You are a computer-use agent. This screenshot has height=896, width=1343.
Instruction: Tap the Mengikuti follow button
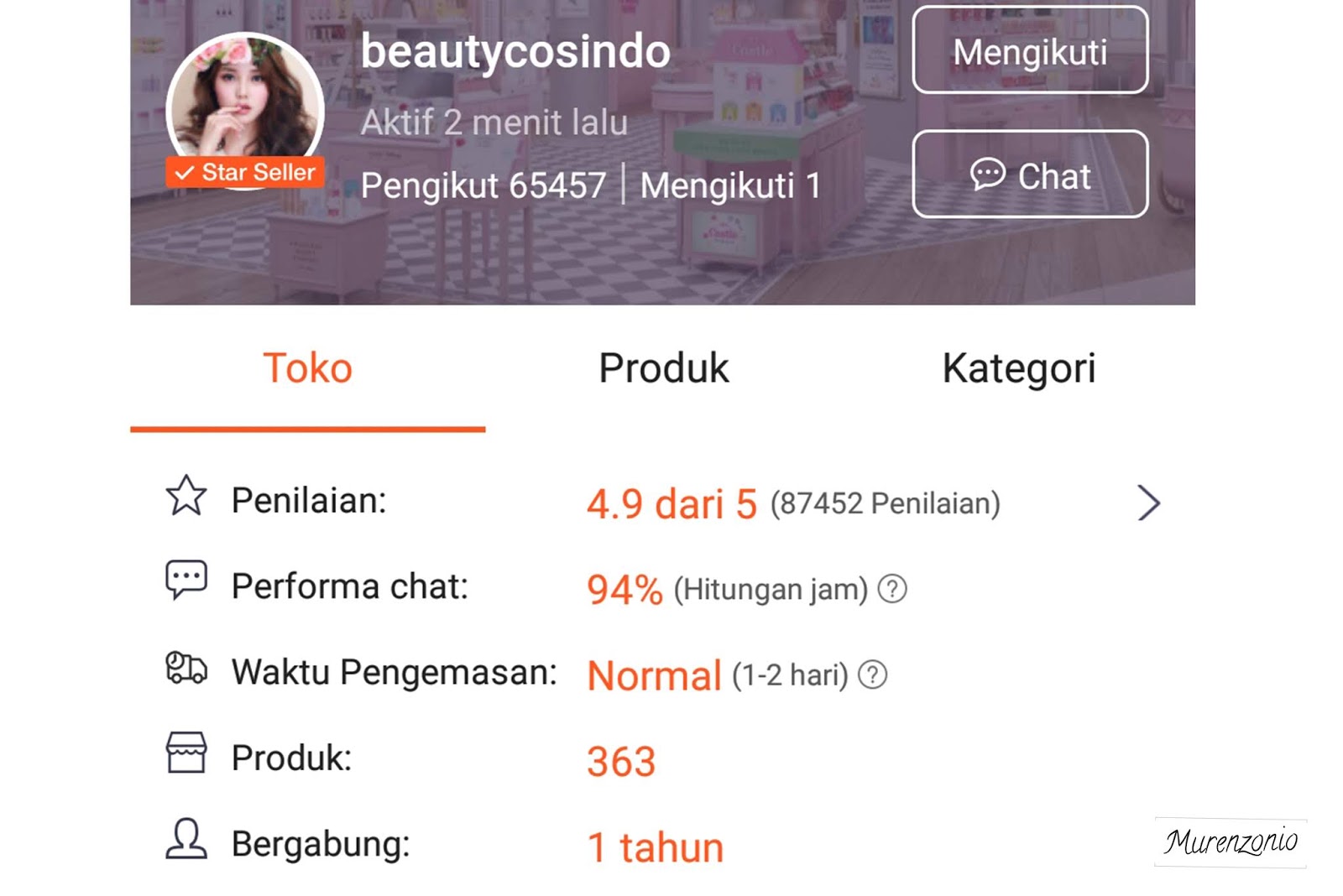[x=1030, y=51]
